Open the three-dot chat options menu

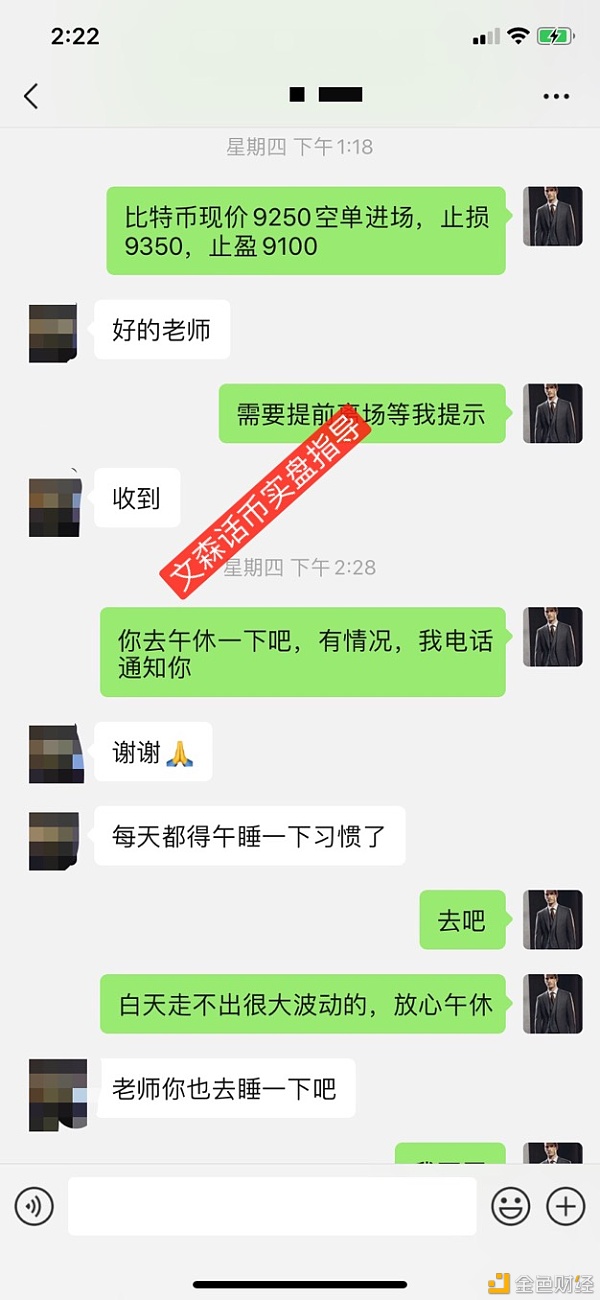click(x=556, y=96)
